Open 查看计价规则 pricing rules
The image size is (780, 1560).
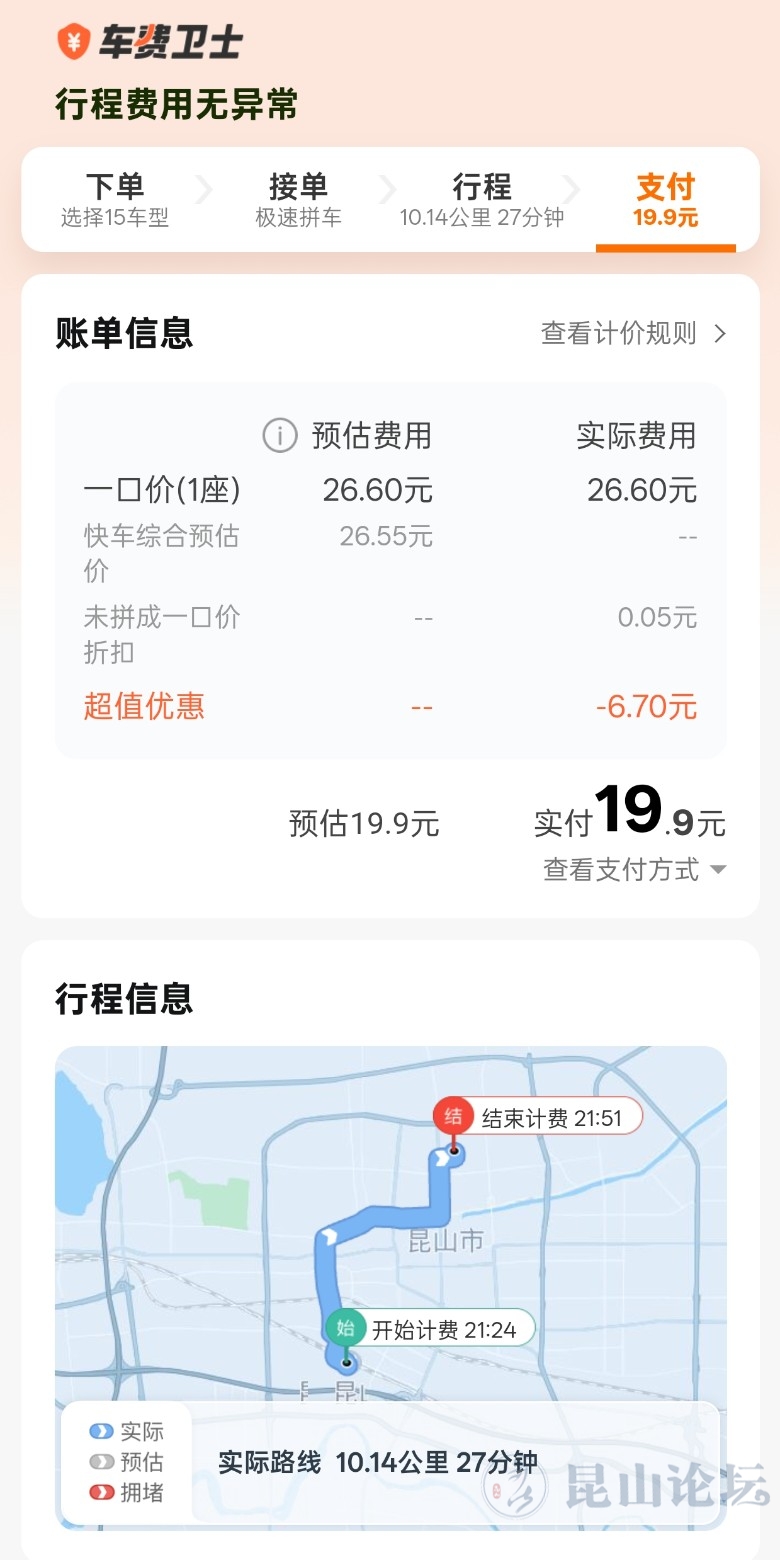(633, 333)
